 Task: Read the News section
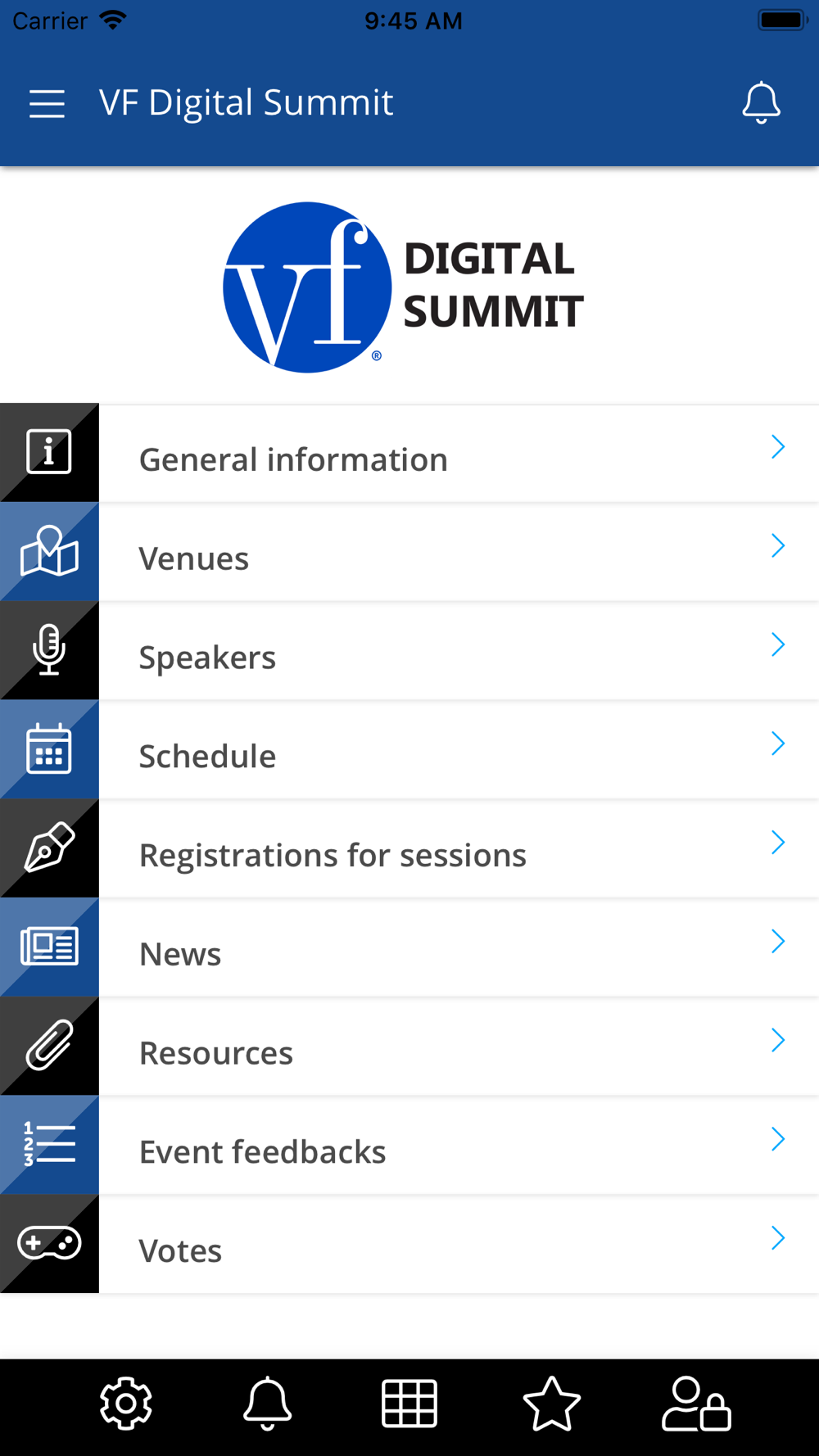[x=409, y=948]
